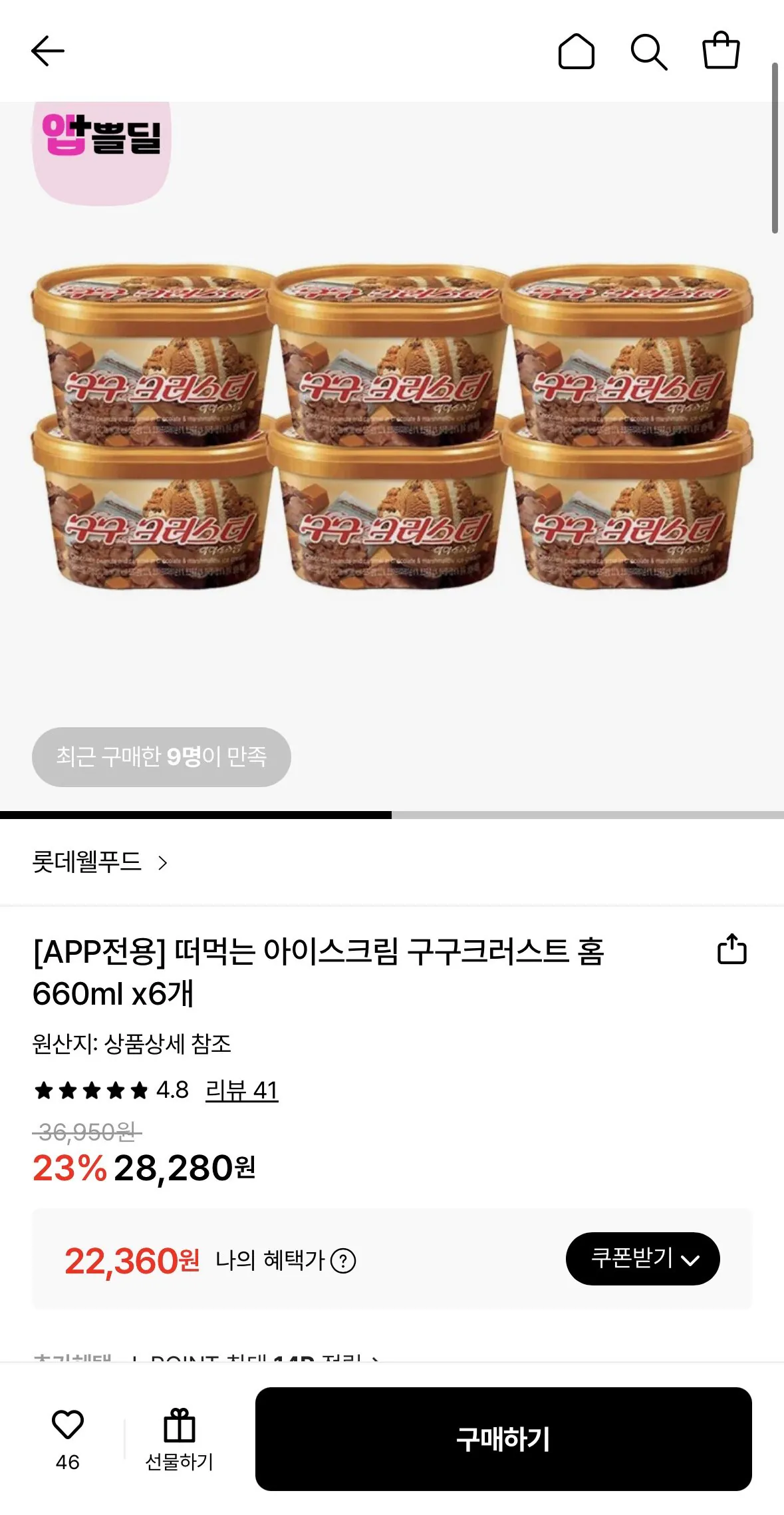Tap the ice cream product photo

tap(392, 432)
